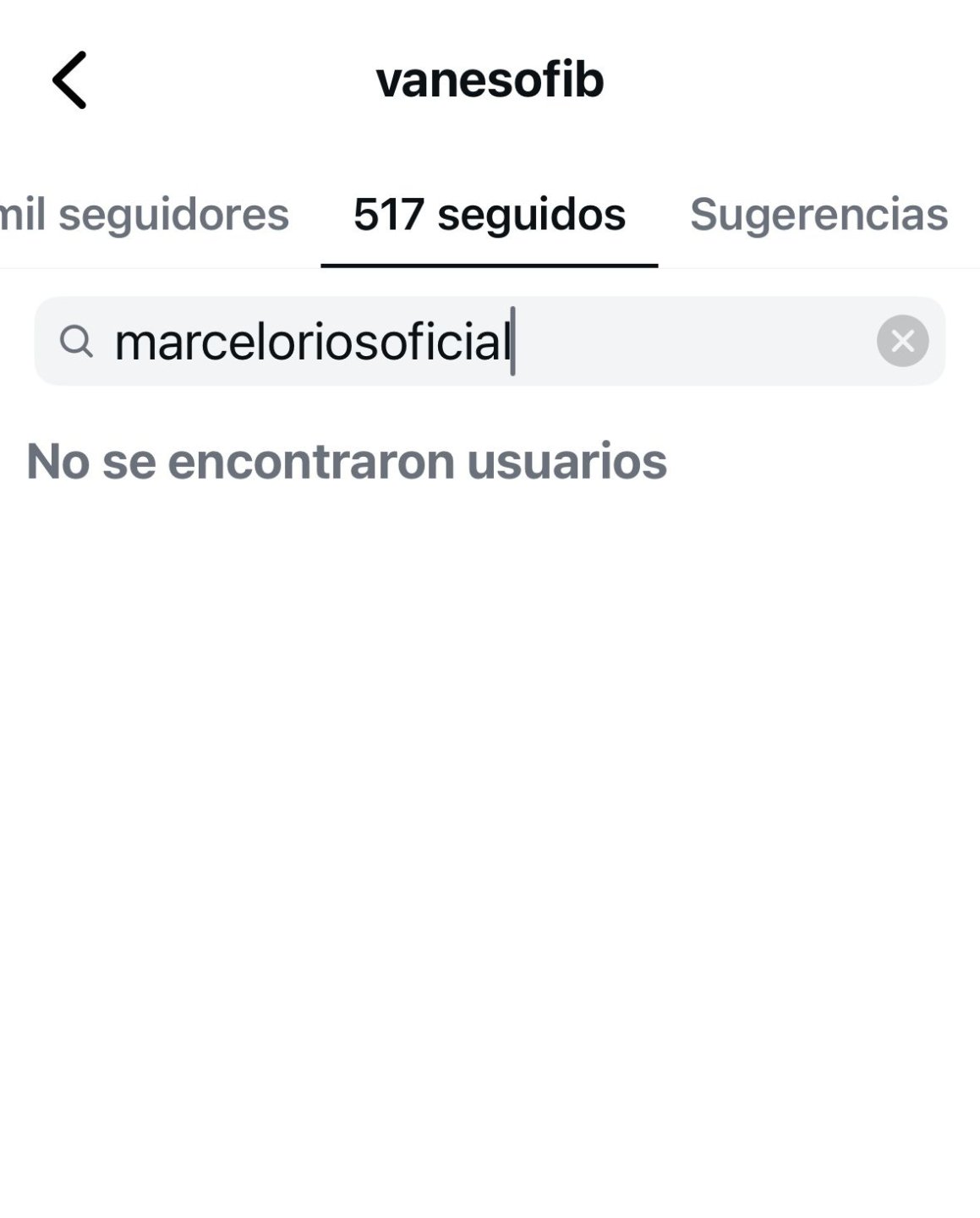Clear the search text

[902, 341]
